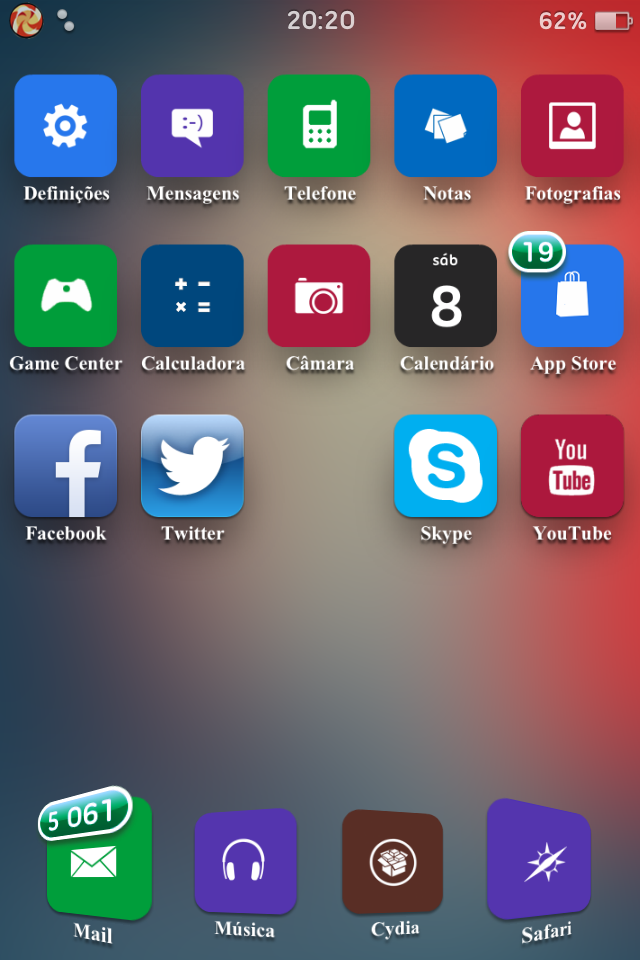
Task: Open the Definições settings app
Action: (x=65, y=126)
